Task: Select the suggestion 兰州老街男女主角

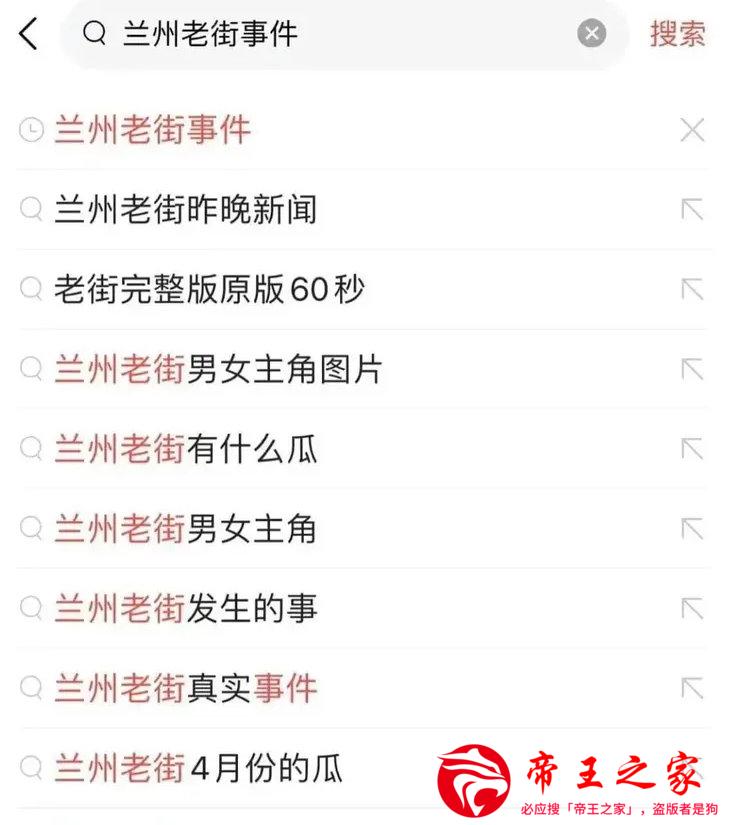Action: [186, 530]
